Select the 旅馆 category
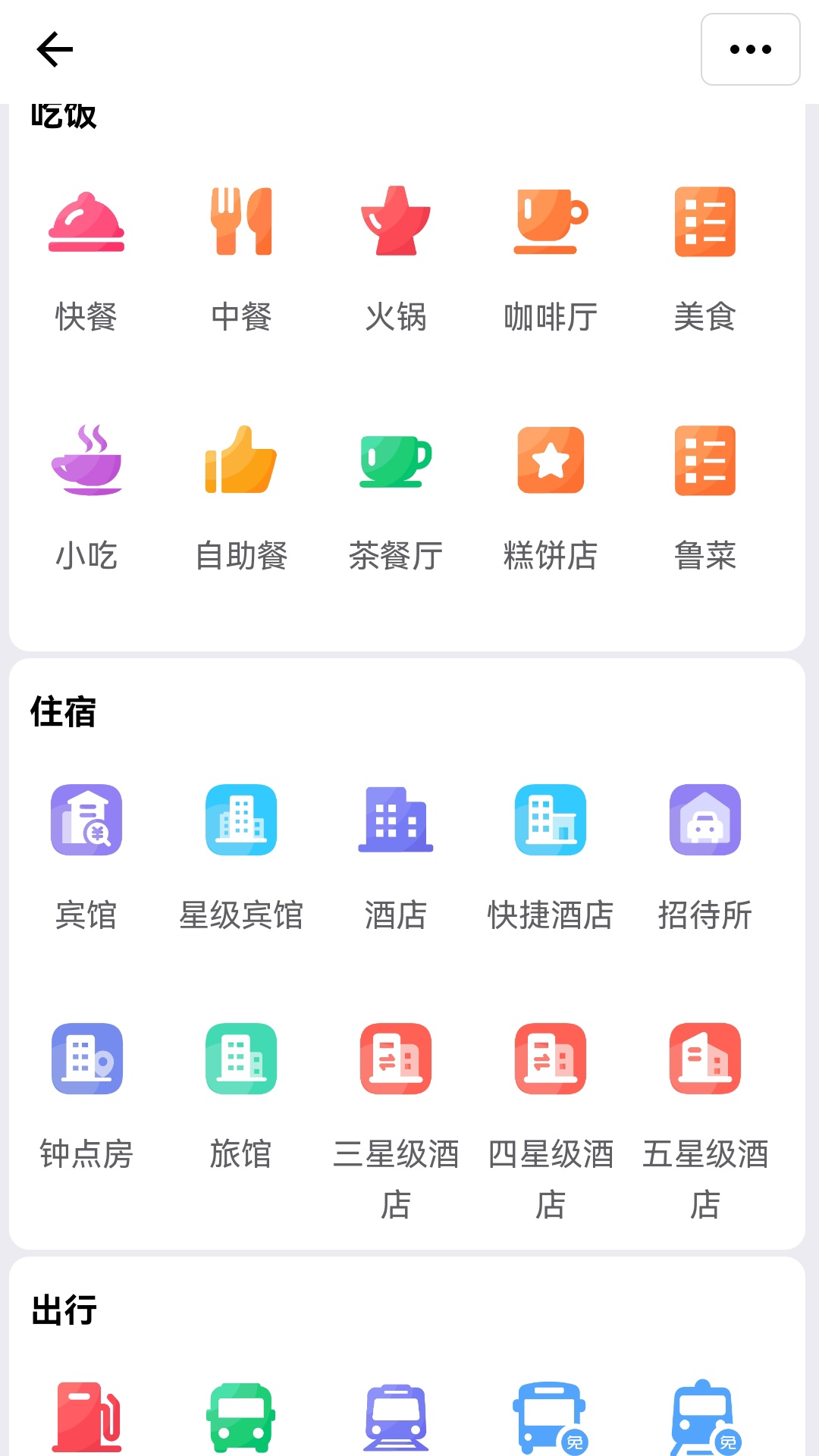 [241, 1097]
